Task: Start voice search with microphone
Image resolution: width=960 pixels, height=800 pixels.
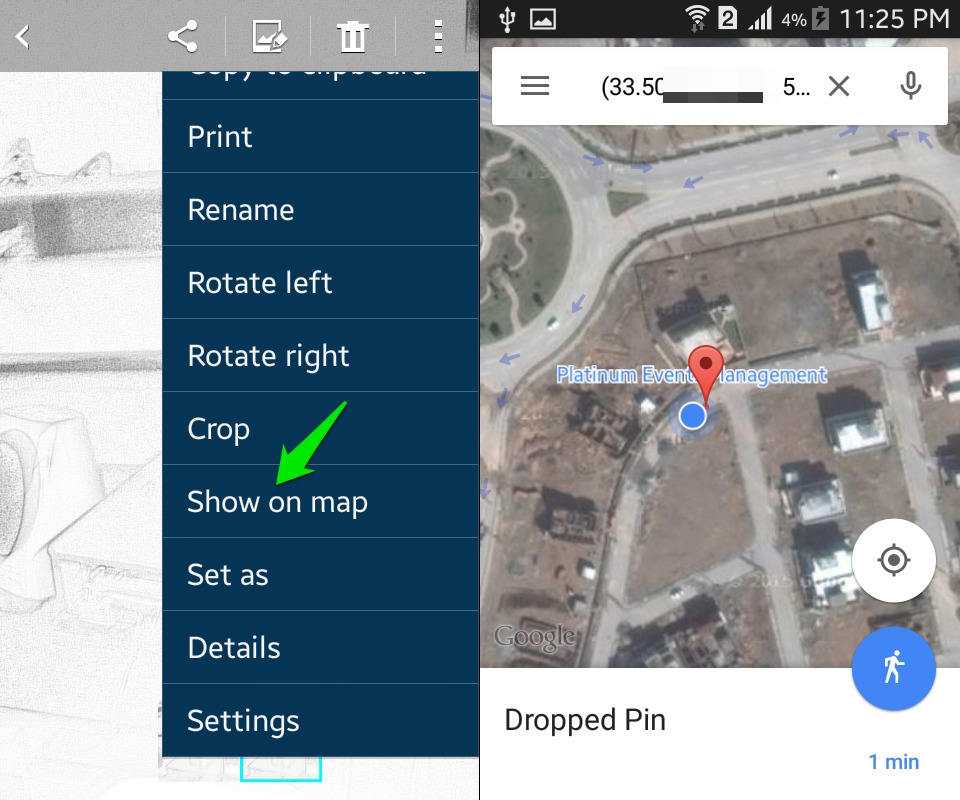Action: pos(910,86)
